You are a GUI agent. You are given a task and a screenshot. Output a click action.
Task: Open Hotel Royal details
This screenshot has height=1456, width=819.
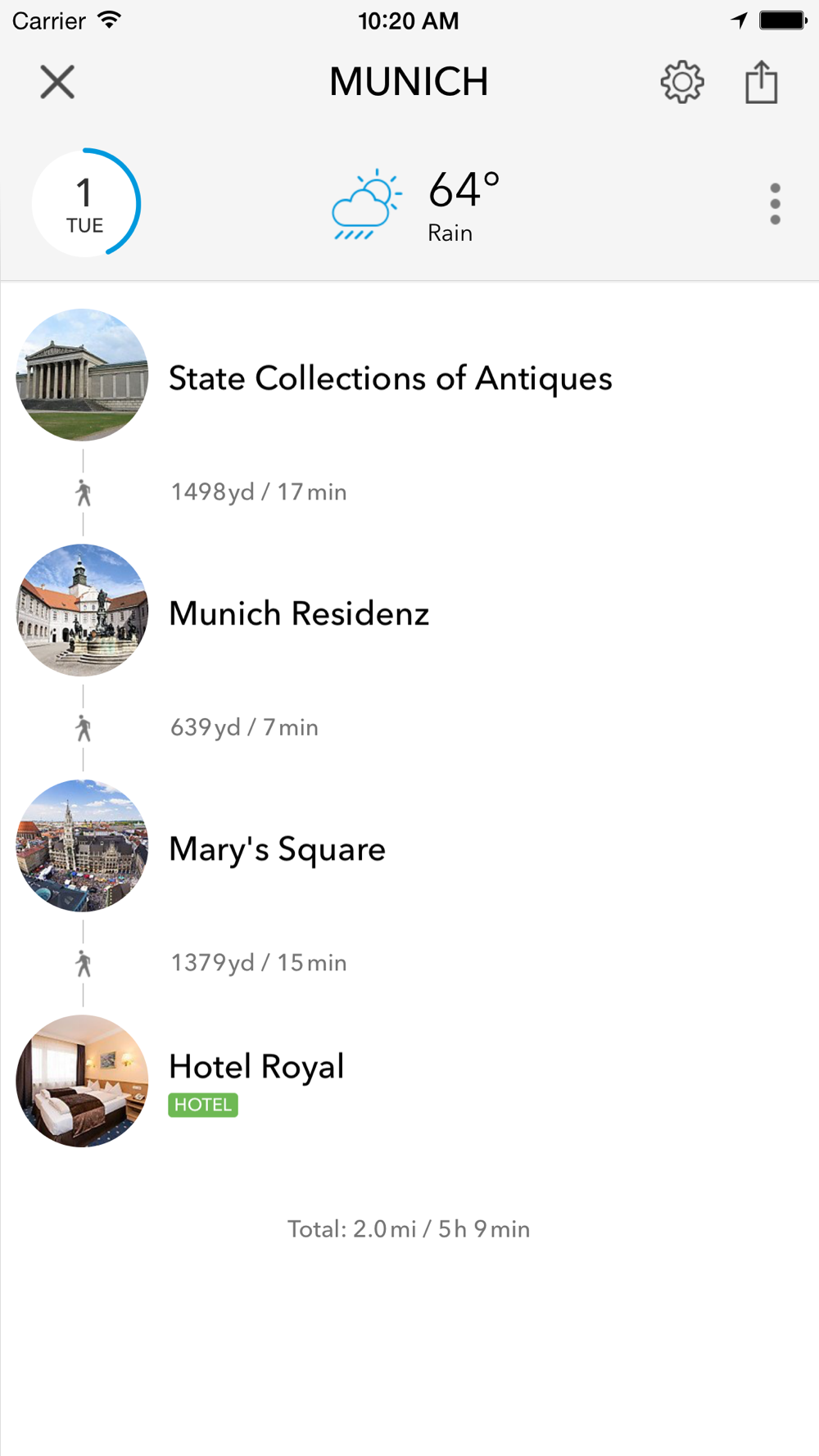(x=256, y=1067)
